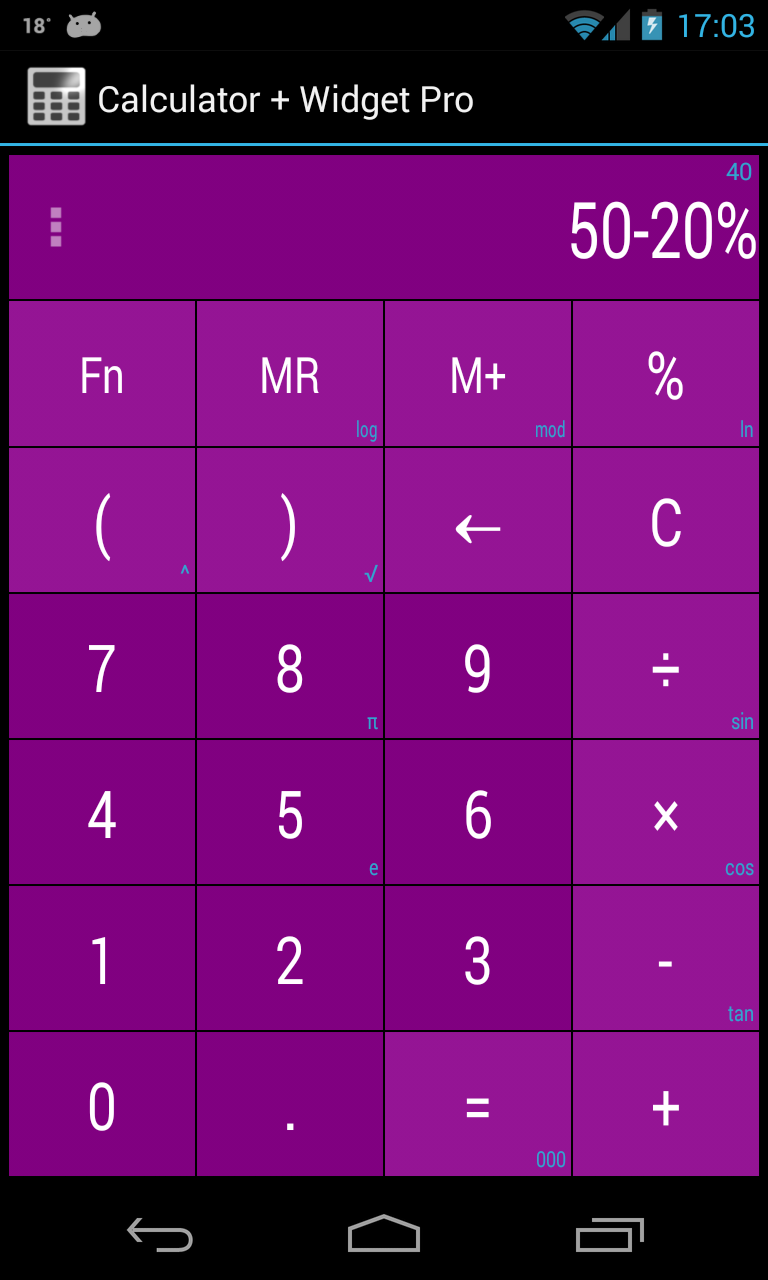
Task: Tap the minus key
Action: [x=666, y=959]
